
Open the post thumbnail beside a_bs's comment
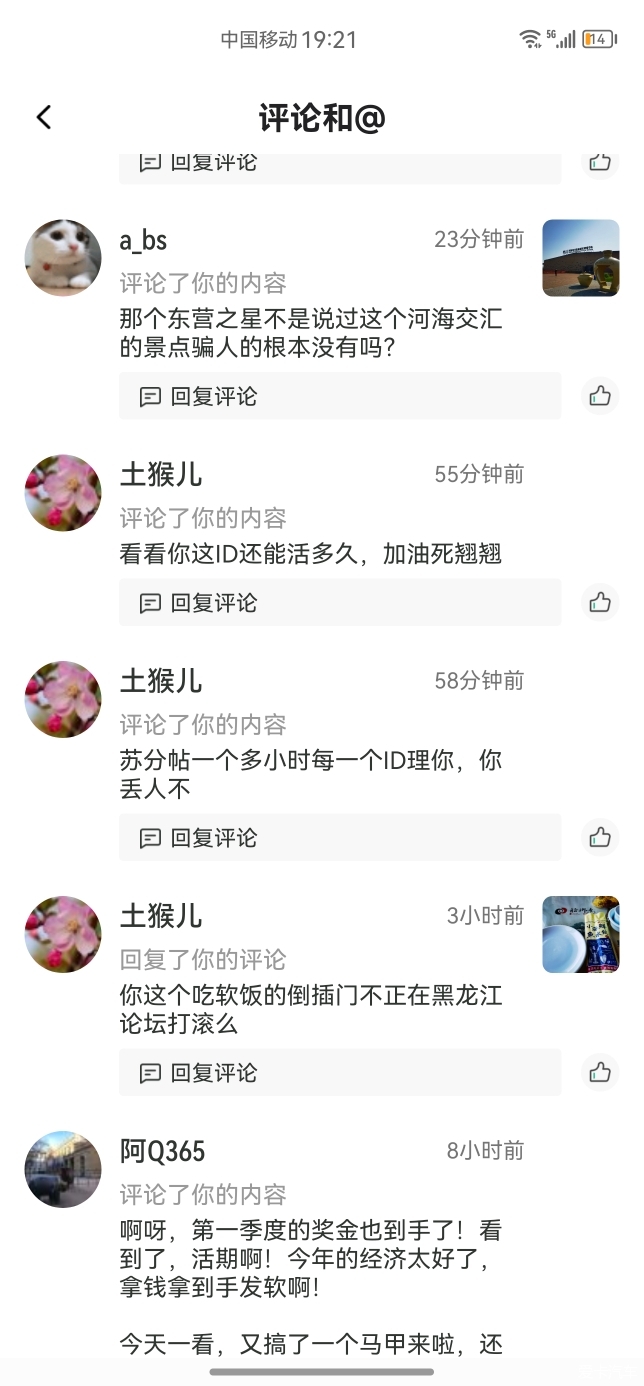pos(580,258)
